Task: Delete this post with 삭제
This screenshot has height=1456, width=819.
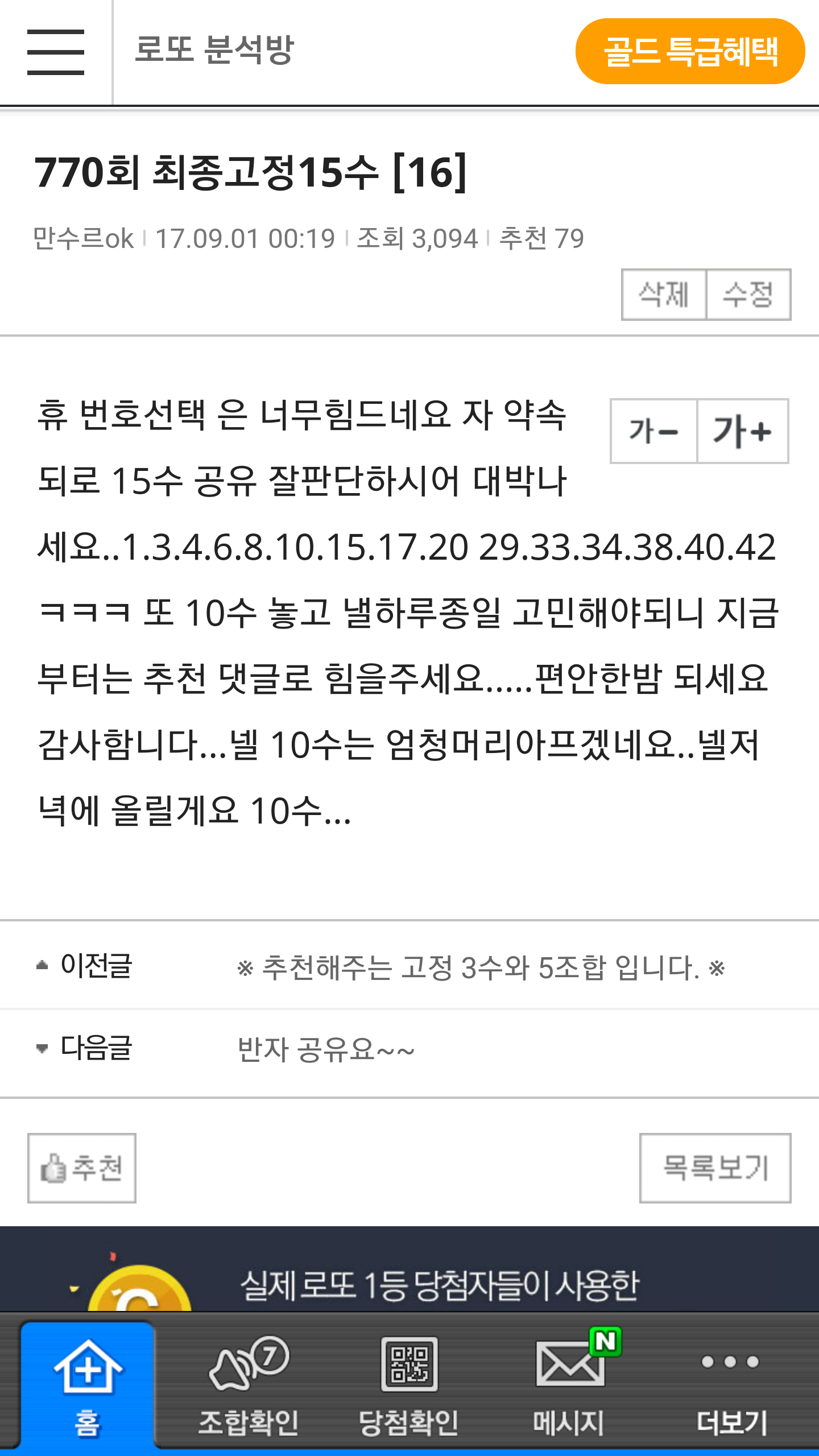Action: 664,295
